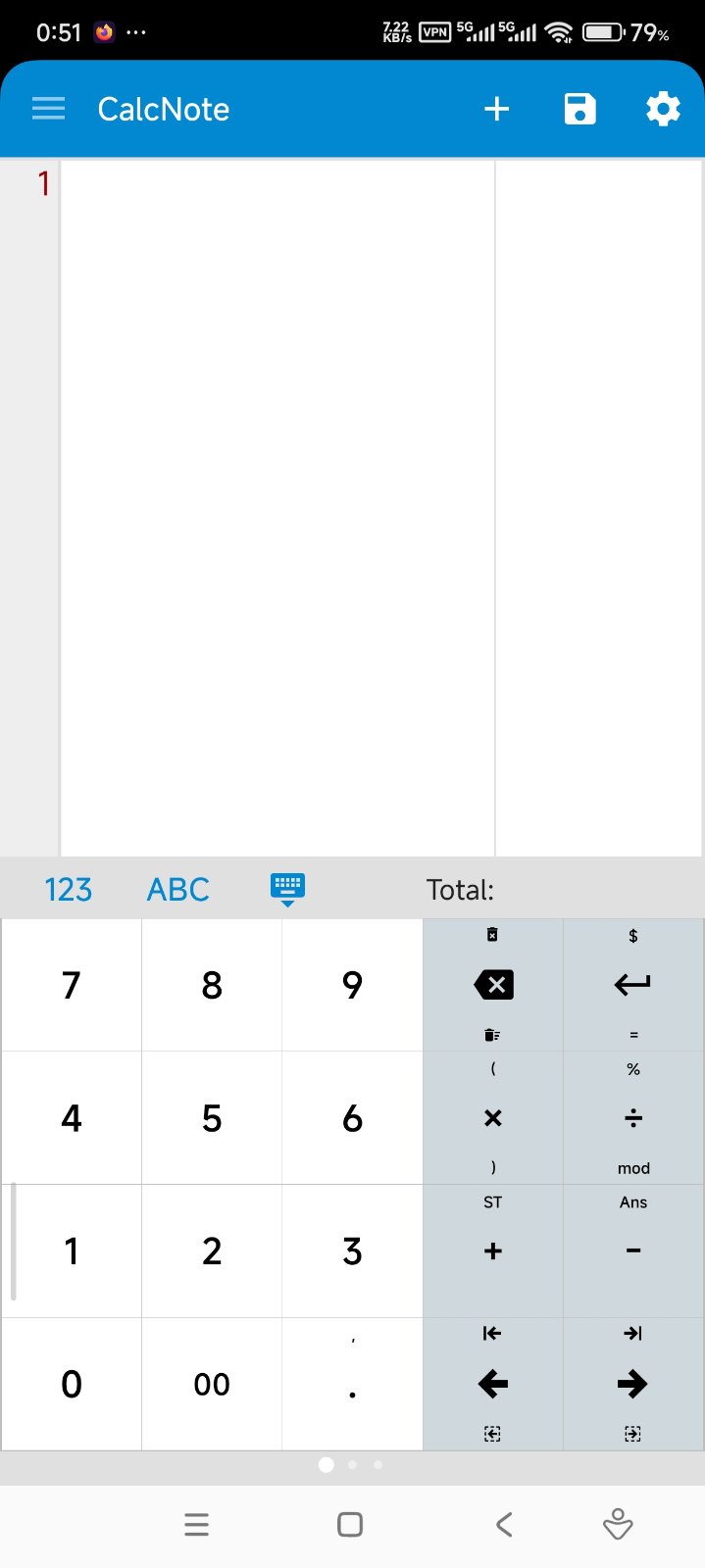Viewport: 705px width, 1568px height.
Task: Switch to the 123 keypad
Action: coord(69,890)
